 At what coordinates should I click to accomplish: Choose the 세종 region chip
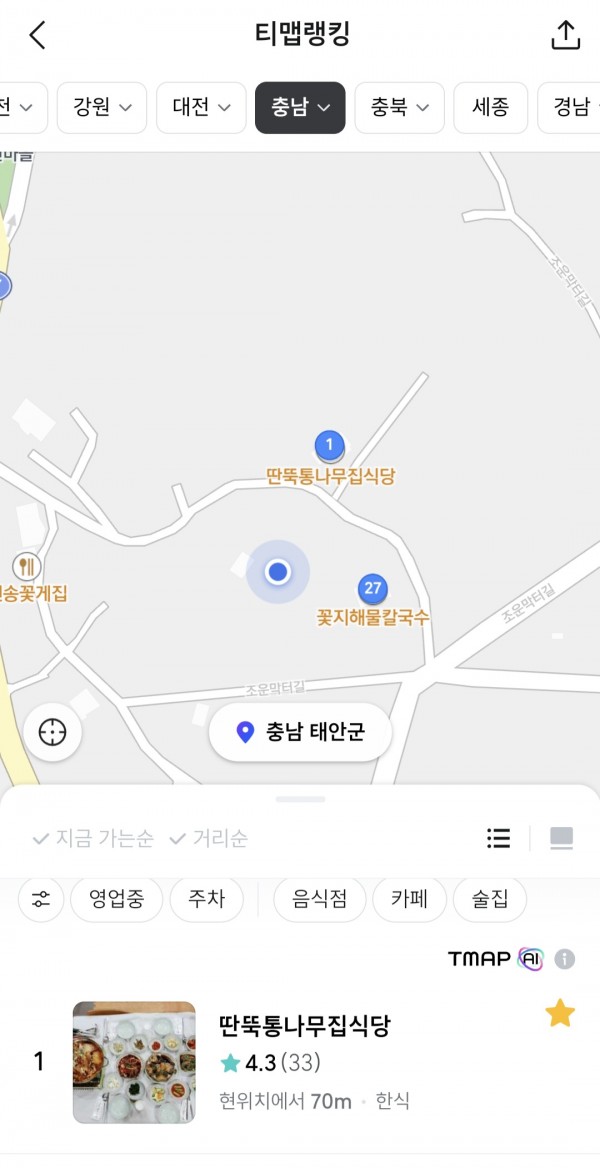click(490, 108)
